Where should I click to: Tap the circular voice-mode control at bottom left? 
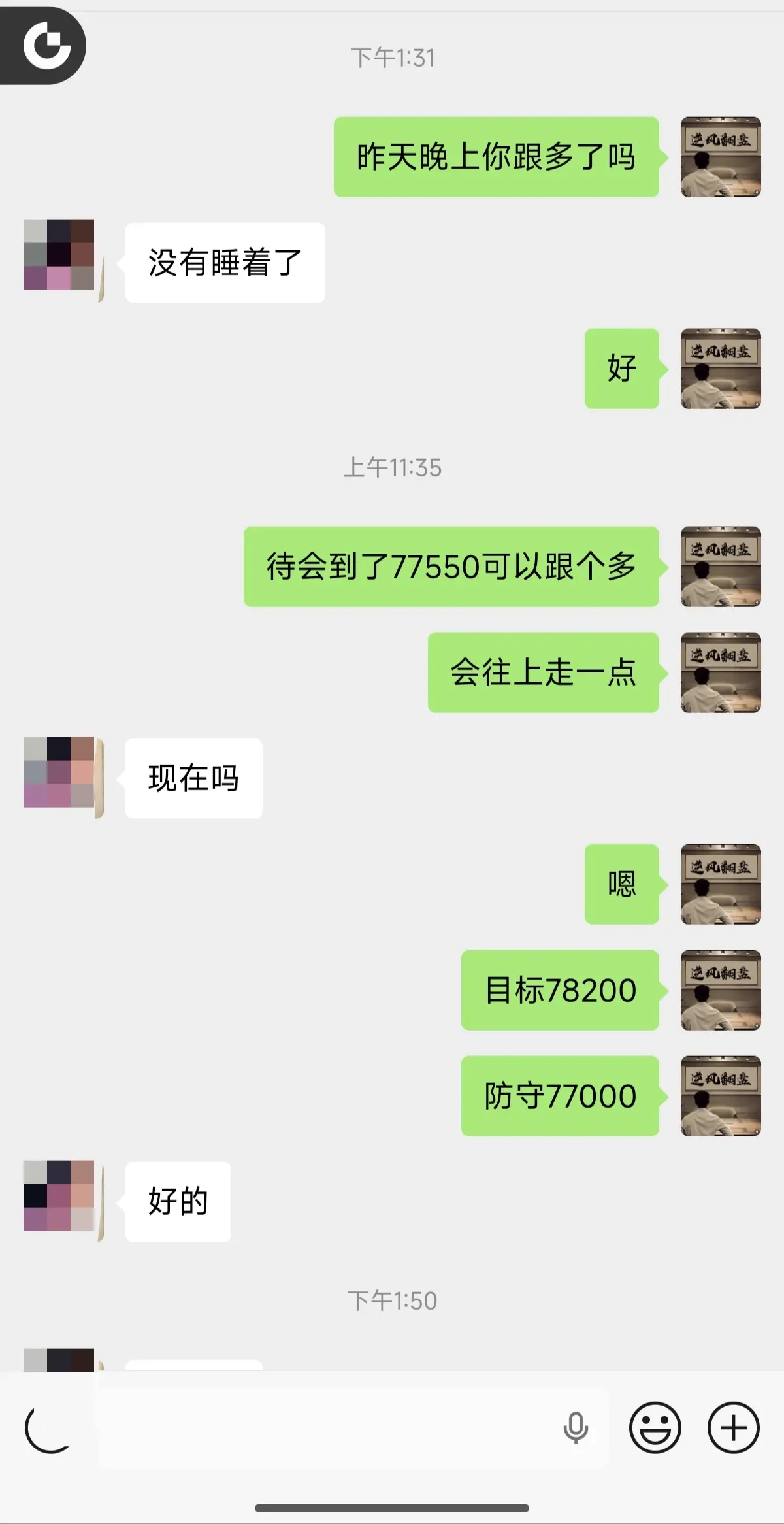(45, 1430)
